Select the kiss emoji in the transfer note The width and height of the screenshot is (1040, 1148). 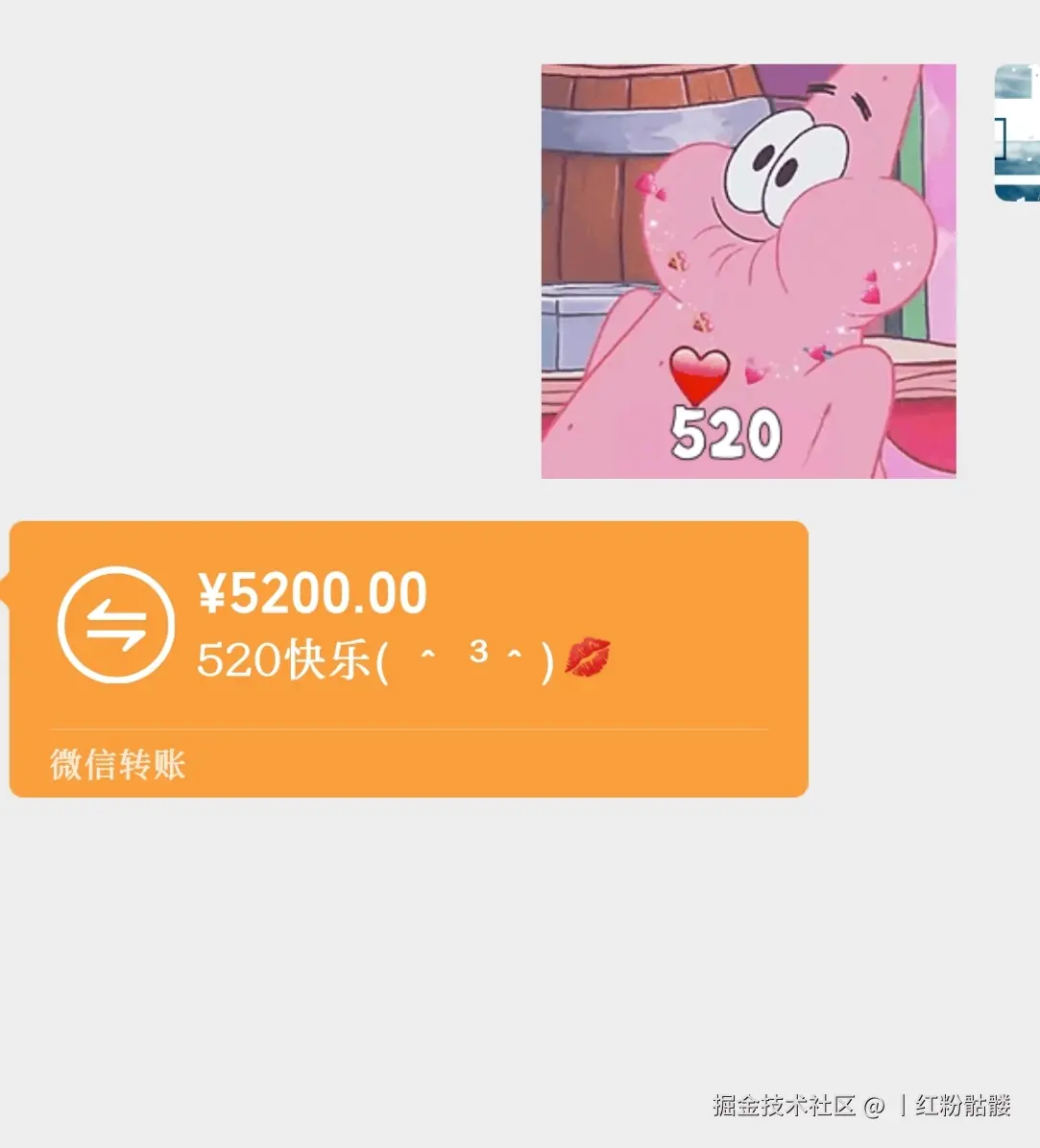tap(589, 658)
